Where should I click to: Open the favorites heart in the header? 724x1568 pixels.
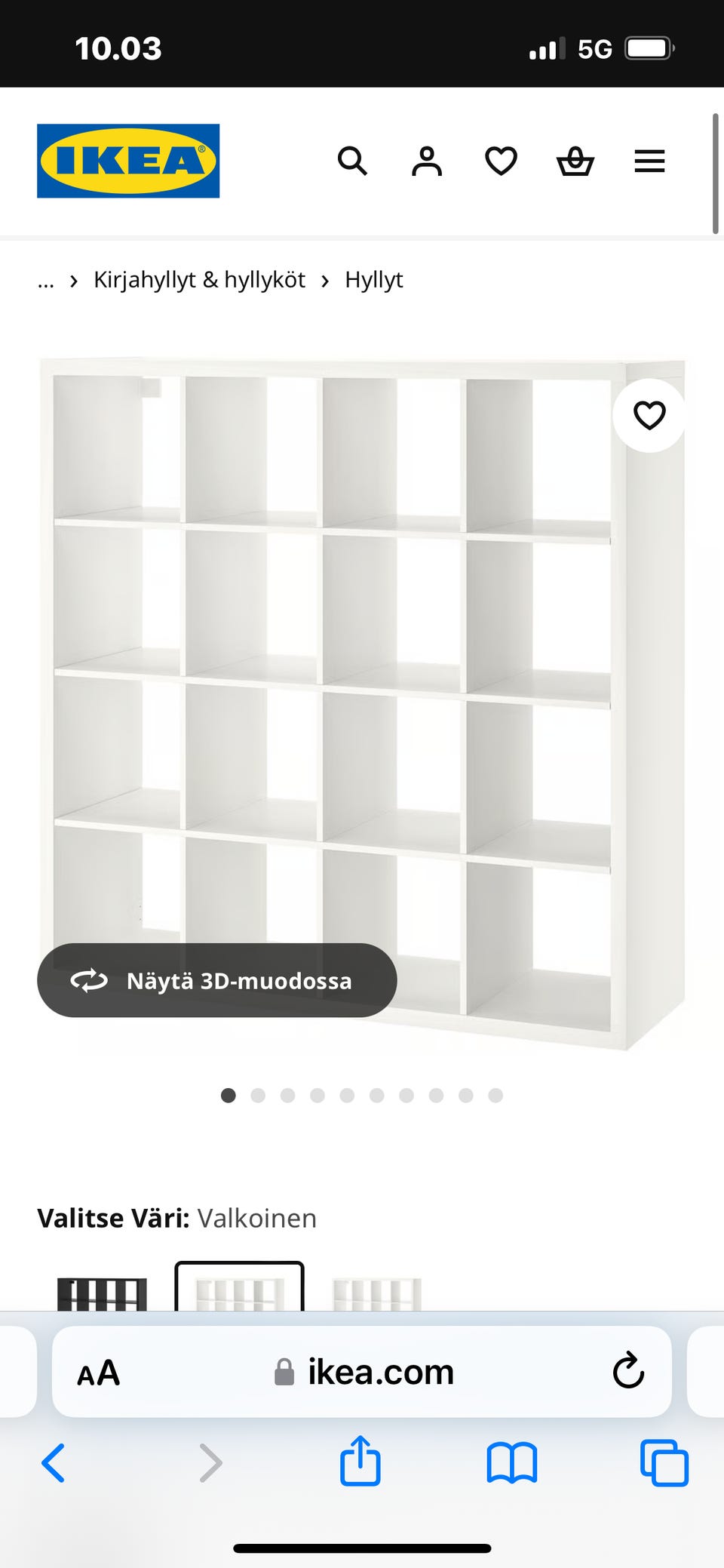pyautogui.click(x=501, y=161)
